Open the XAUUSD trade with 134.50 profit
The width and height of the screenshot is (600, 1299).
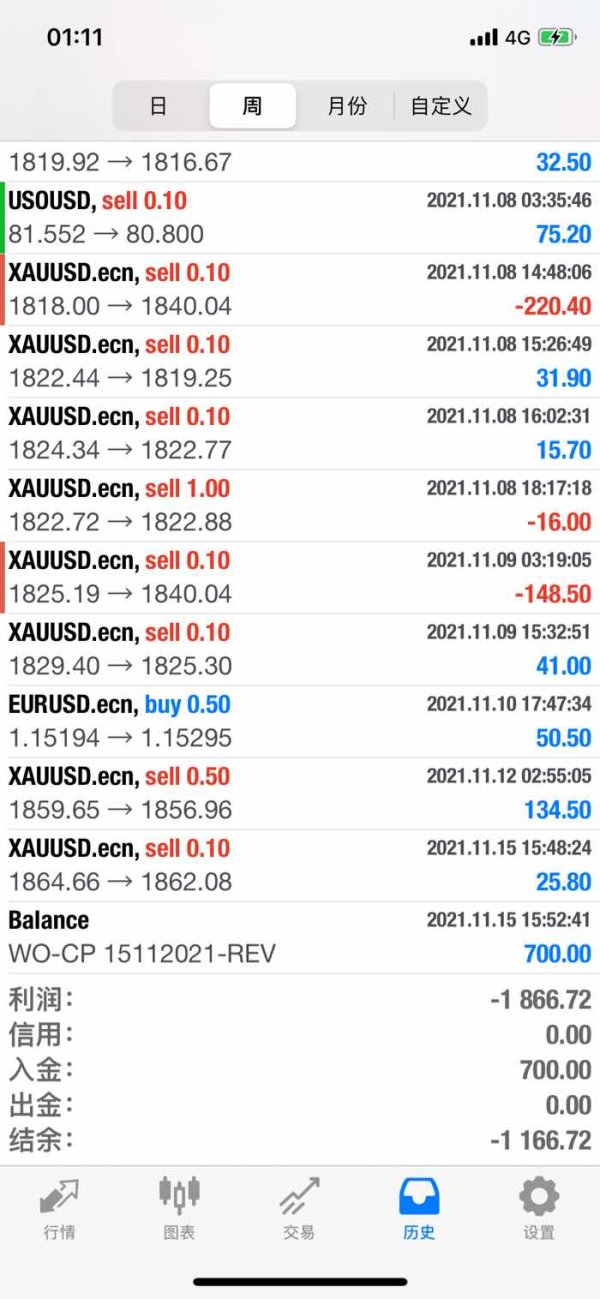(x=300, y=794)
